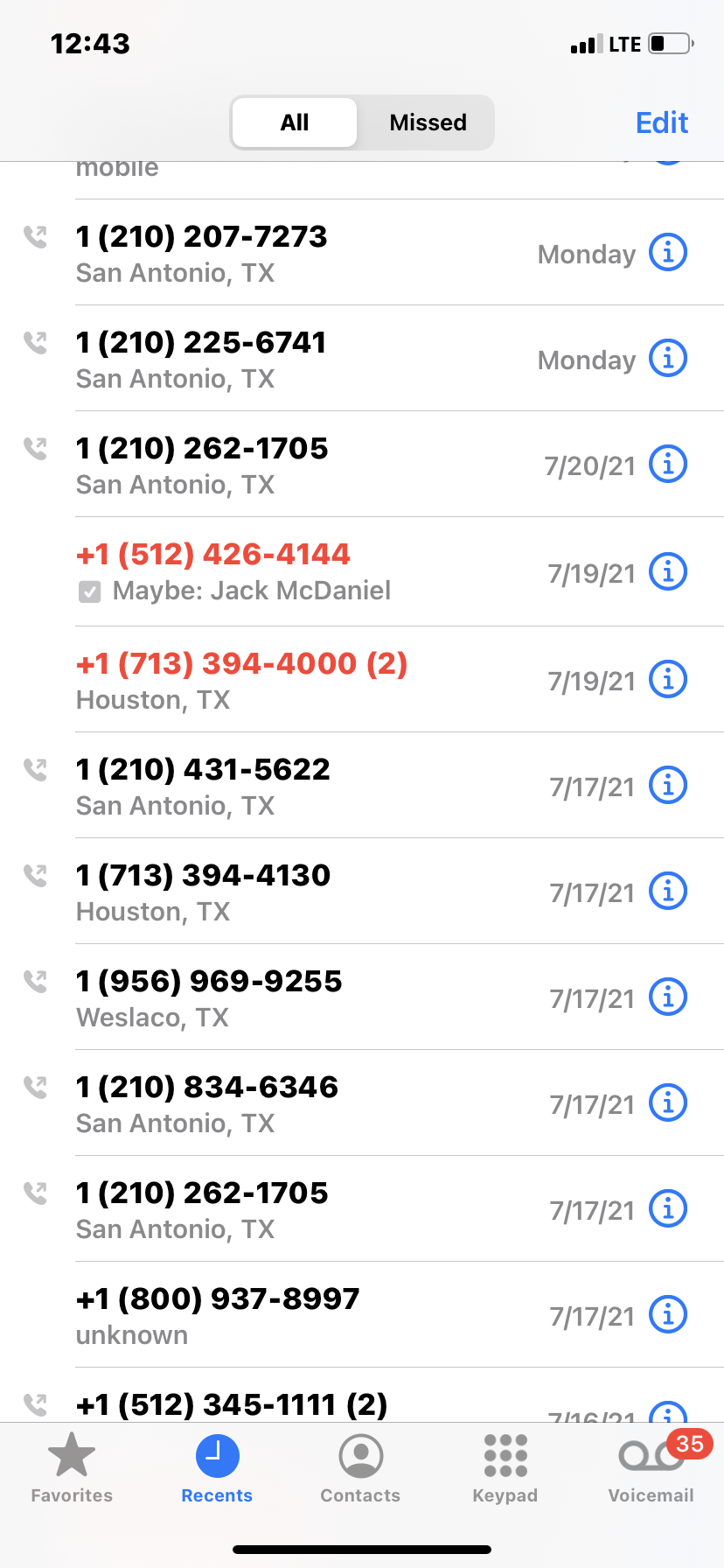The width and height of the screenshot is (724, 1568).
Task: Select the Recents tab
Action: [217, 1468]
